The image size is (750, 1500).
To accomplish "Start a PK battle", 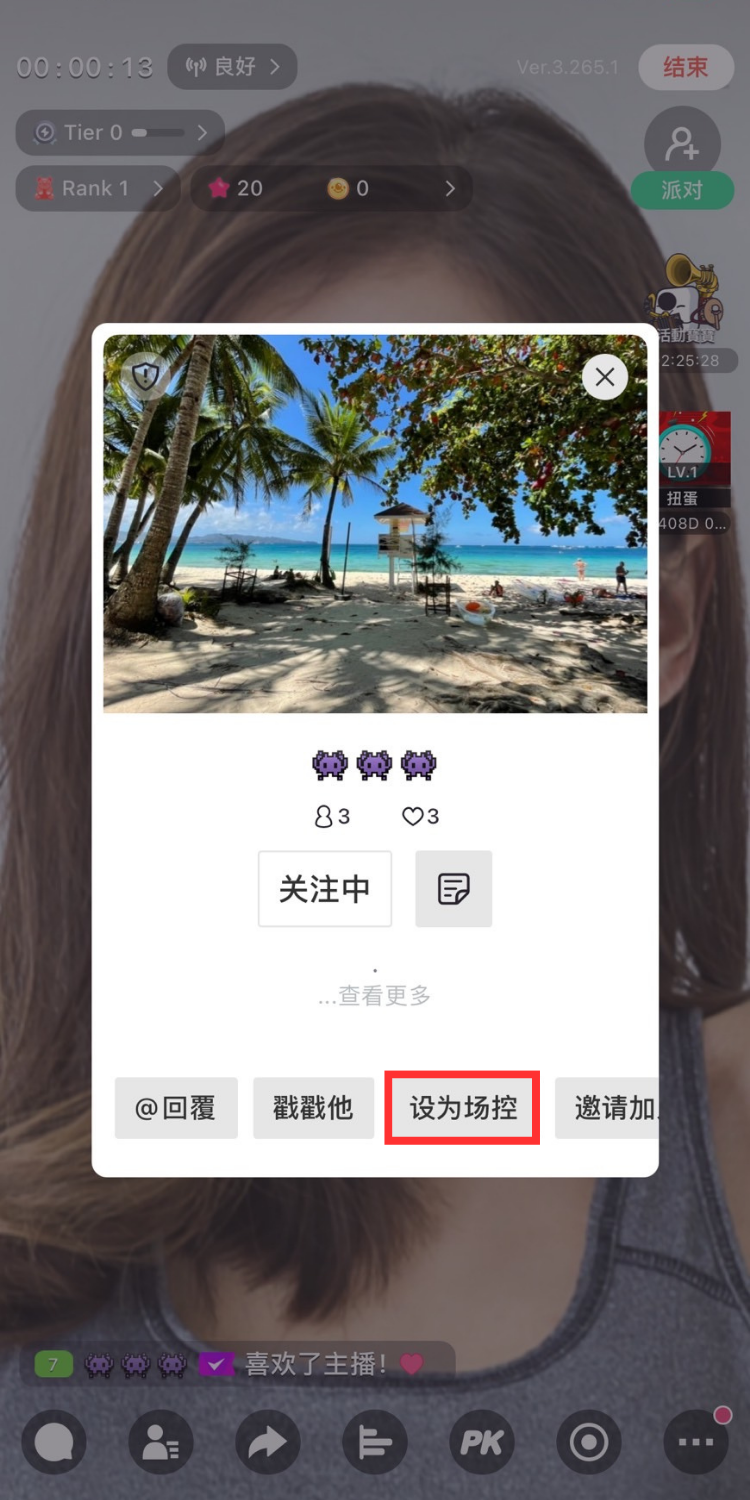I will pyautogui.click(x=482, y=1442).
